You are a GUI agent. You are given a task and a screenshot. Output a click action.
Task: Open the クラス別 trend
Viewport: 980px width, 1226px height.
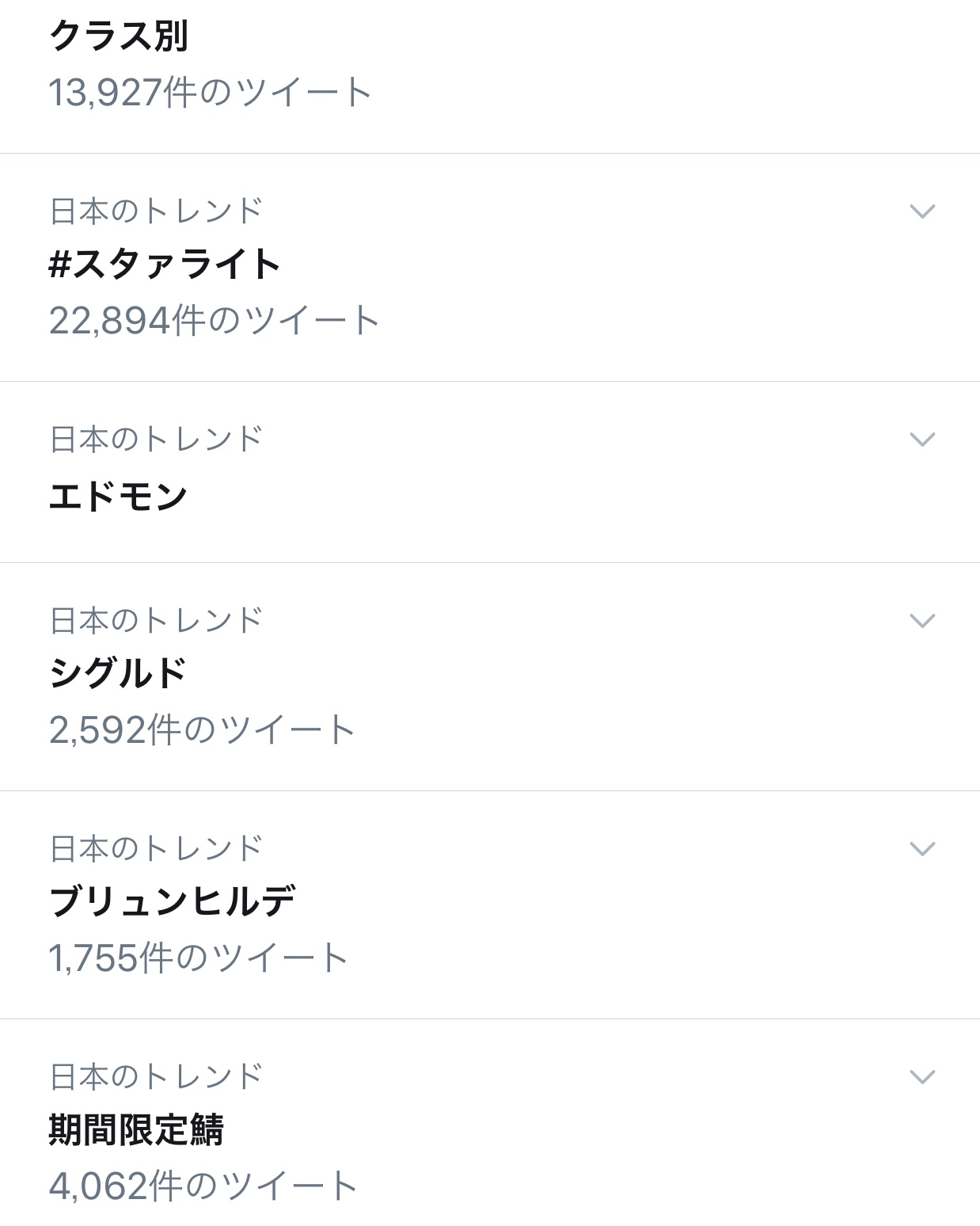(x=119, y=36)
